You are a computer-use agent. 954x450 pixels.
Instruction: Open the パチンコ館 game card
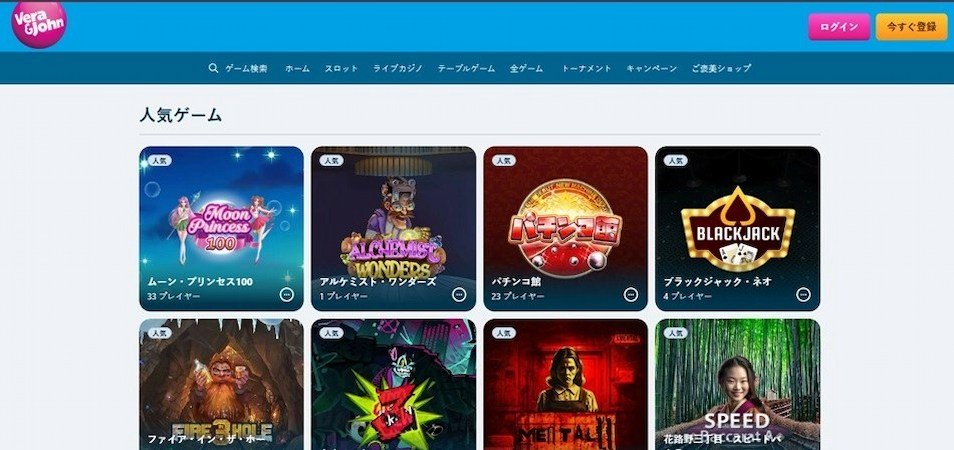[565, 220]
